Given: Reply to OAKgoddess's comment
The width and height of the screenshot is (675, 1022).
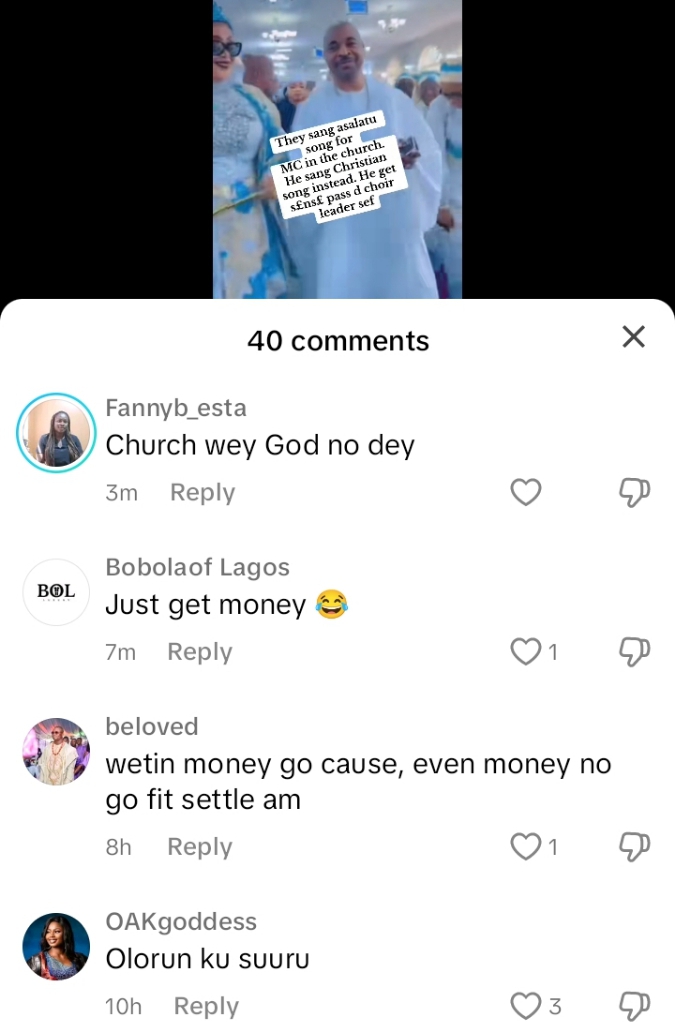Looking at the screenshot, I should [206, 1006].
